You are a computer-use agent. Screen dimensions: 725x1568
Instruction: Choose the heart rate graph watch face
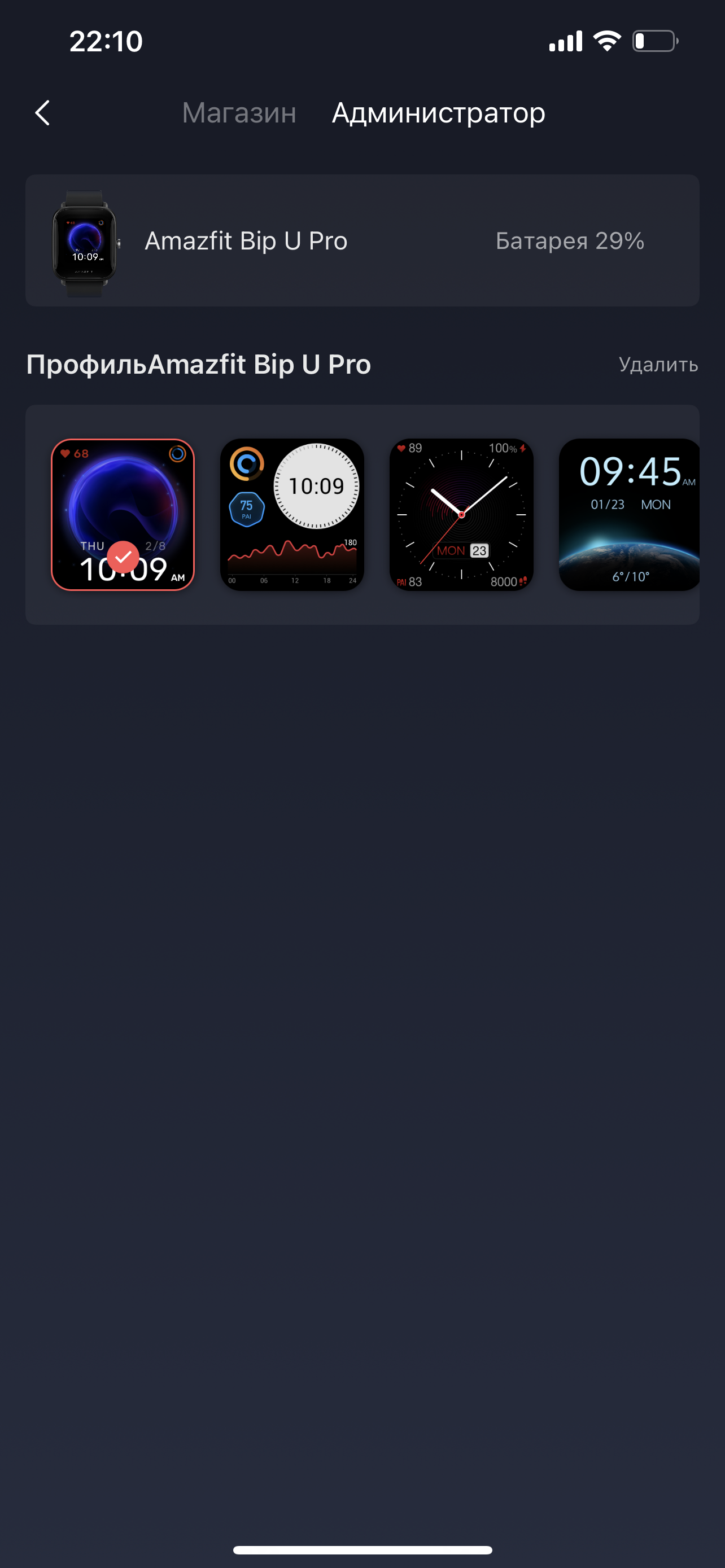[x=292, y=514]
